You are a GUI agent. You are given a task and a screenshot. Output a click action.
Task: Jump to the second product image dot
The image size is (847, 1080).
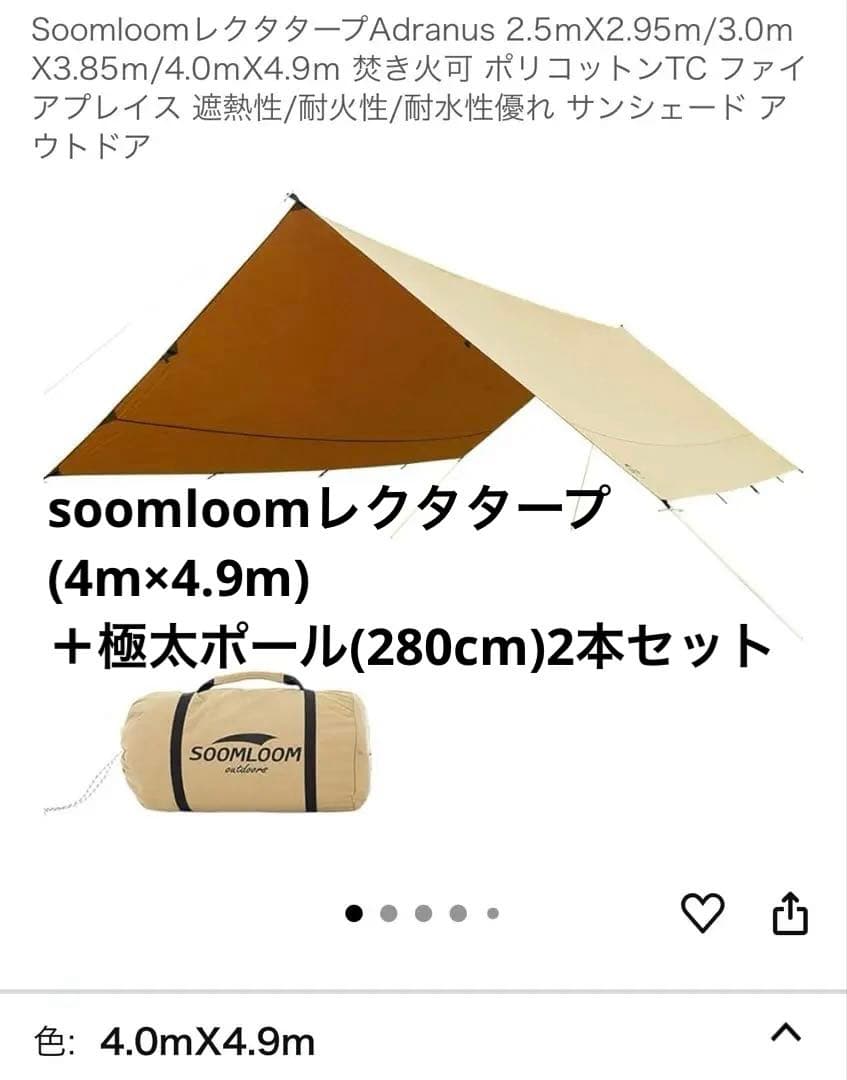389,913
